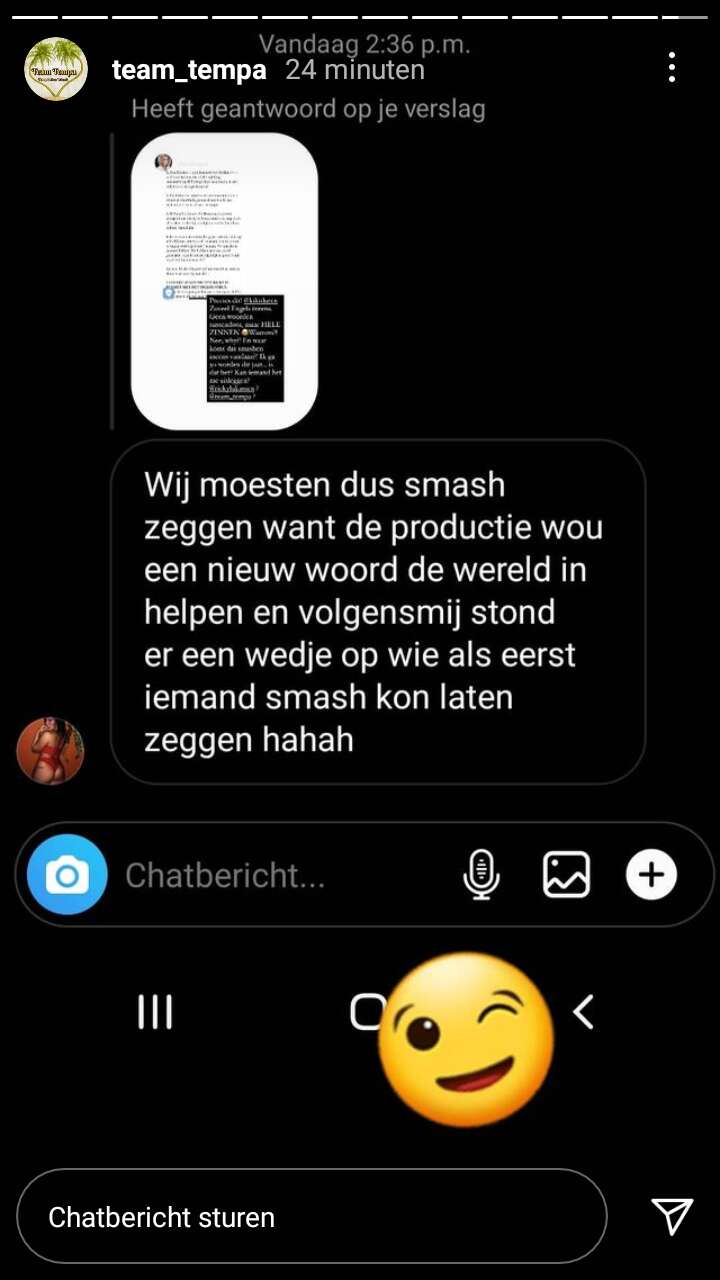This screenshot has width=720, height=1280.
Task: Open team_tempa's profile from the username
Action: [x=189, y=70]
